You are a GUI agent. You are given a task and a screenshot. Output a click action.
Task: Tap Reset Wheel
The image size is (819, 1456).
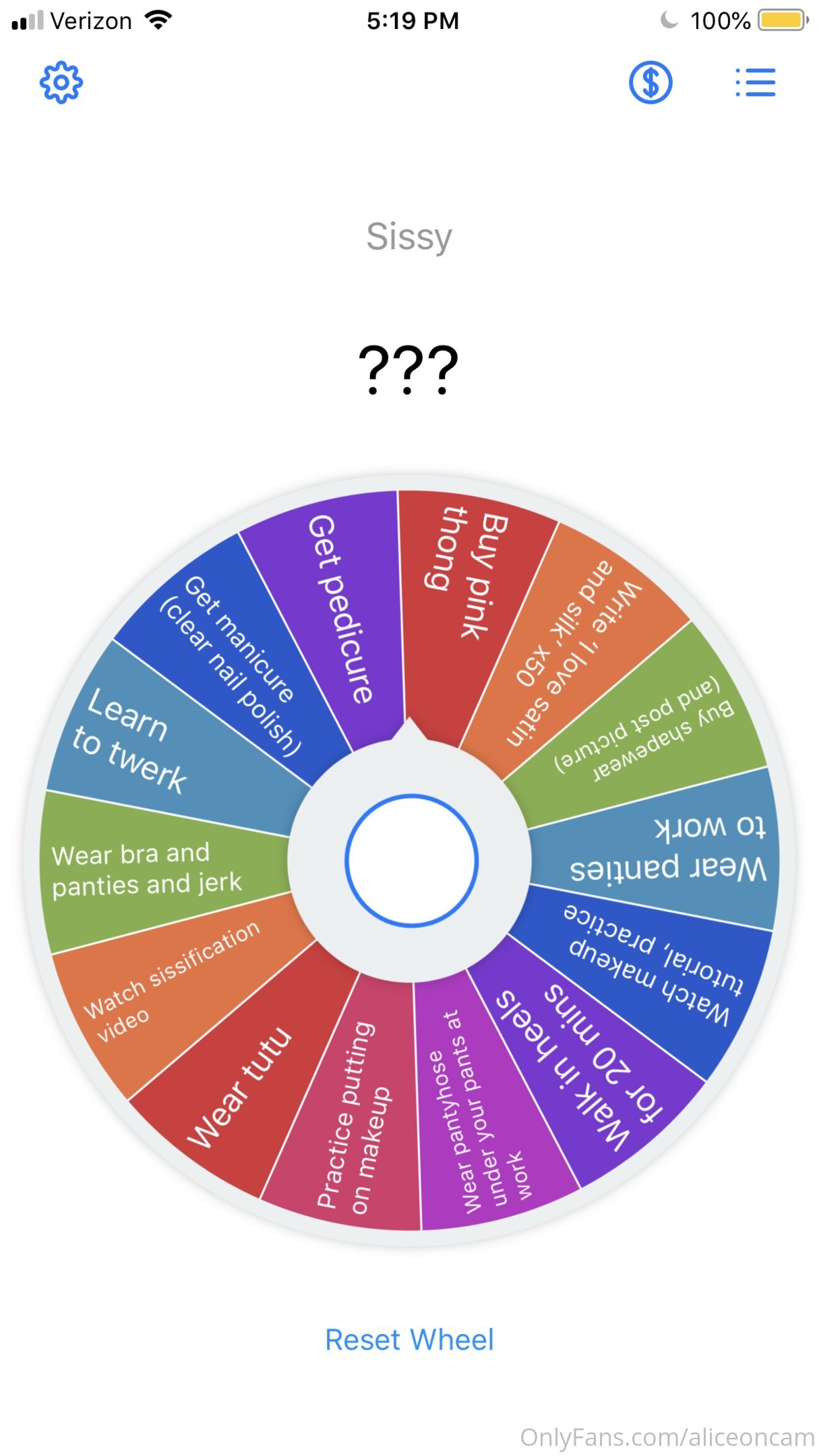pyautogui.click(x=409, y=1339)
